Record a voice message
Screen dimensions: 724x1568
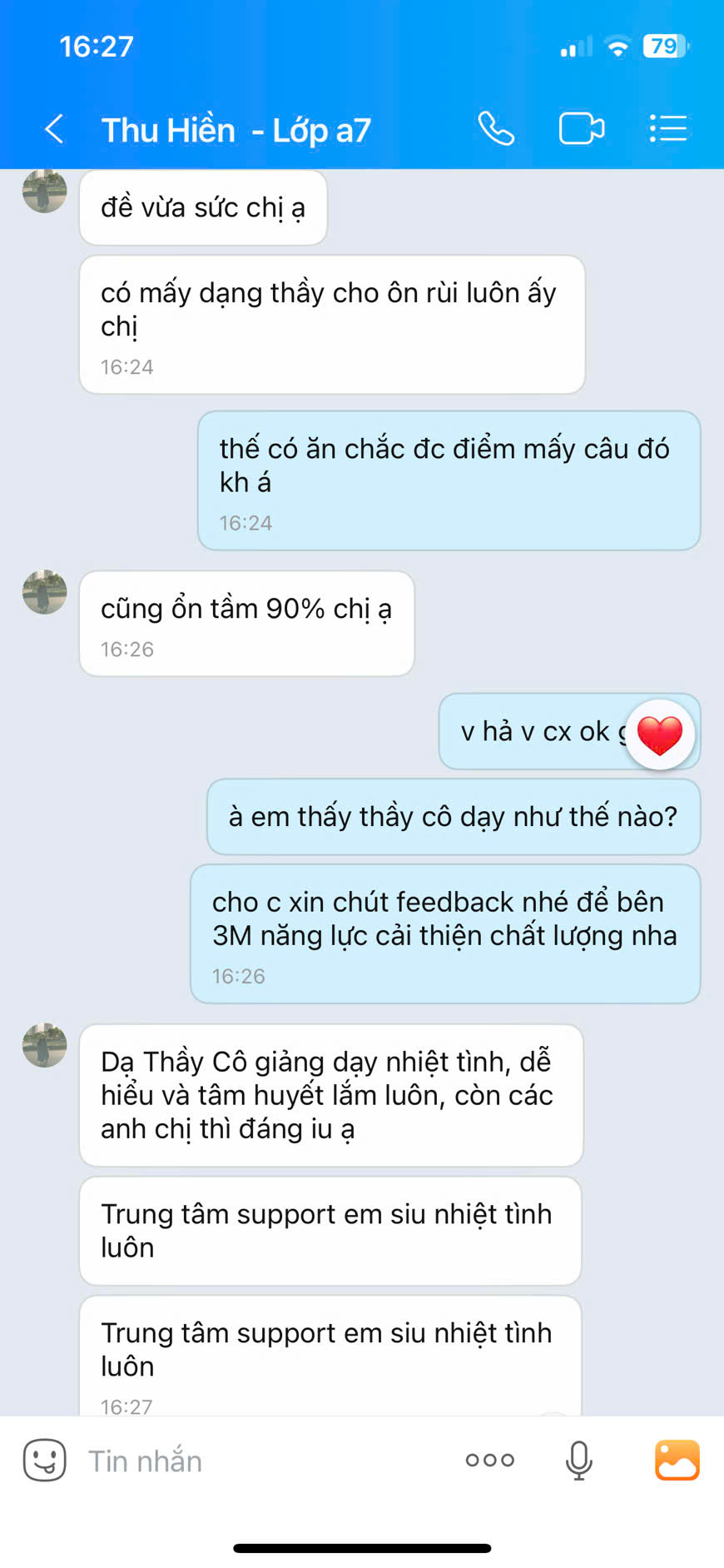pos(578,1460)
